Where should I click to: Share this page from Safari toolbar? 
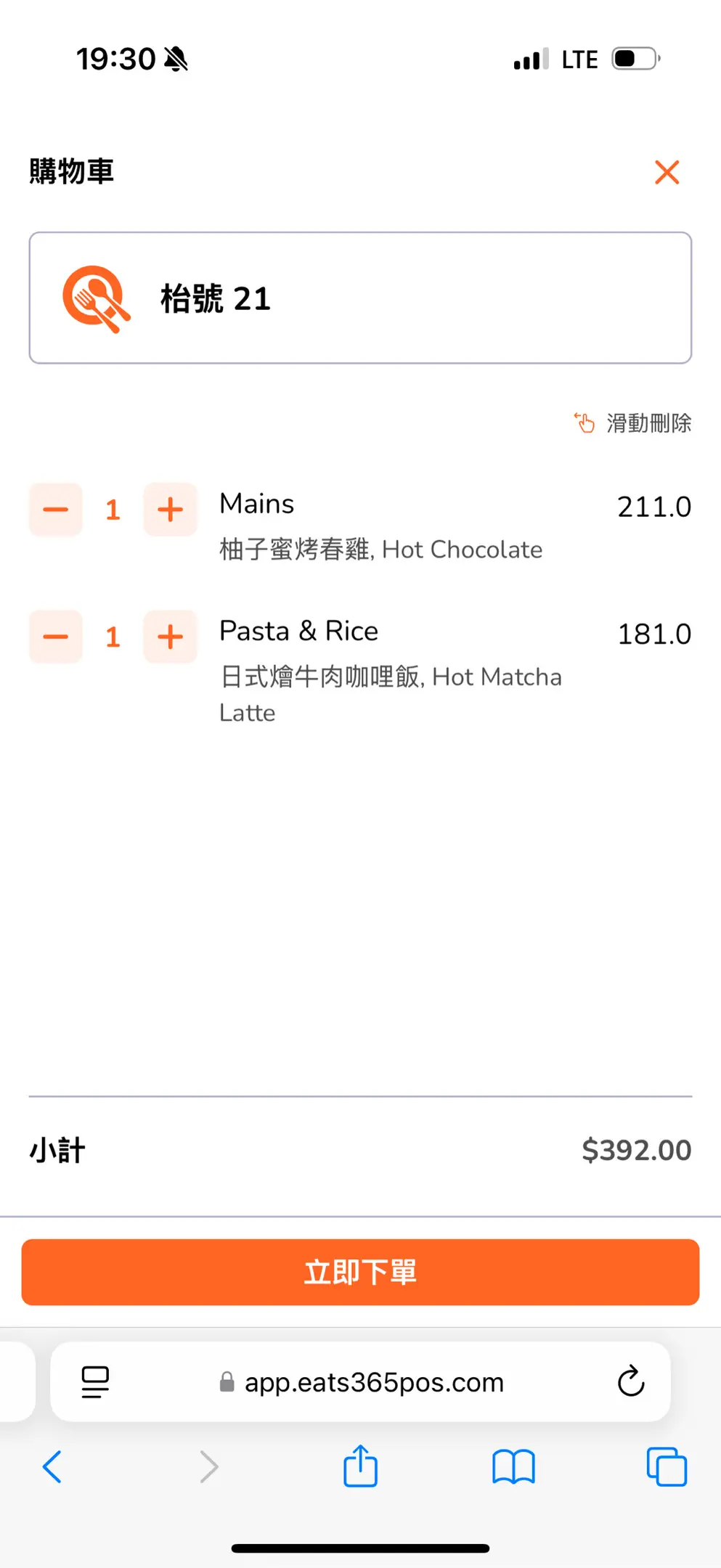point(360,1466)
